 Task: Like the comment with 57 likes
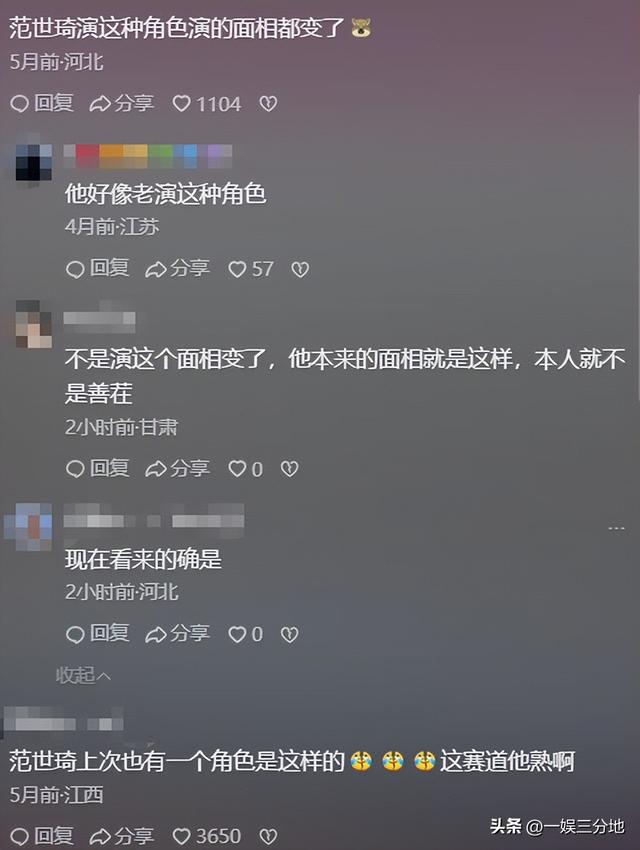(x=250, y=269)
